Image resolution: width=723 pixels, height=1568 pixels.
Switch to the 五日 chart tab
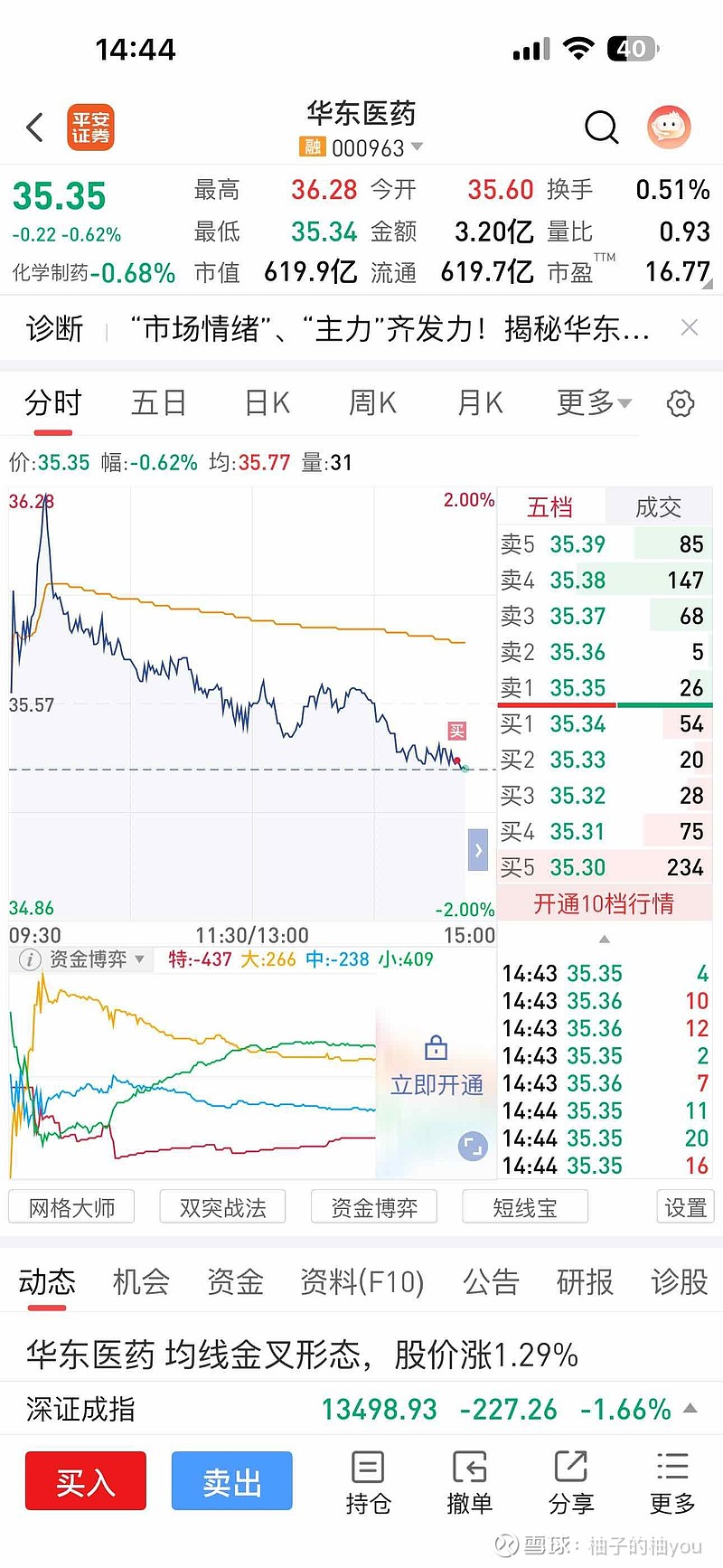[x=158, y=402]
